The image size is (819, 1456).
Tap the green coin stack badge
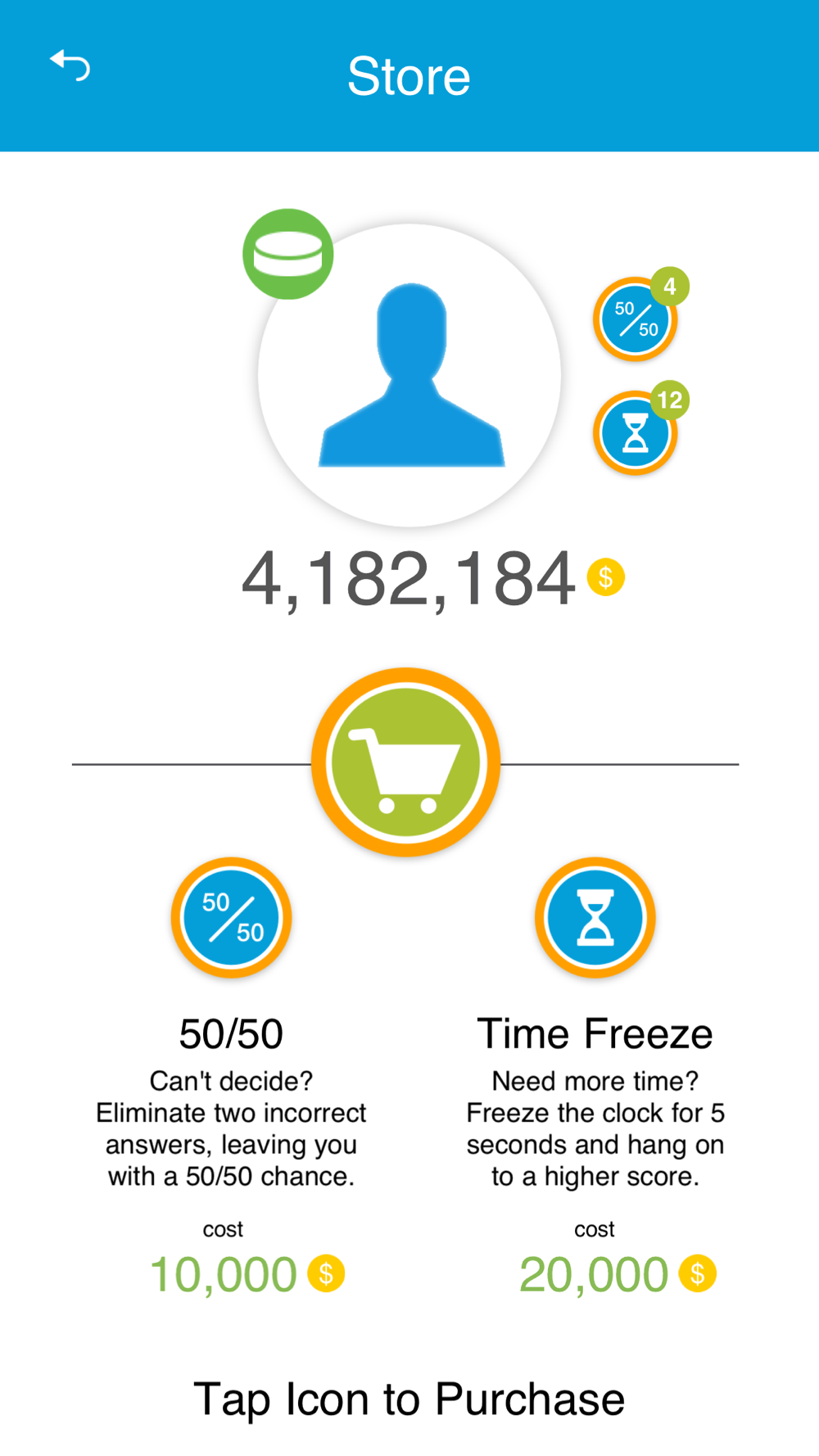pos(287,254)
